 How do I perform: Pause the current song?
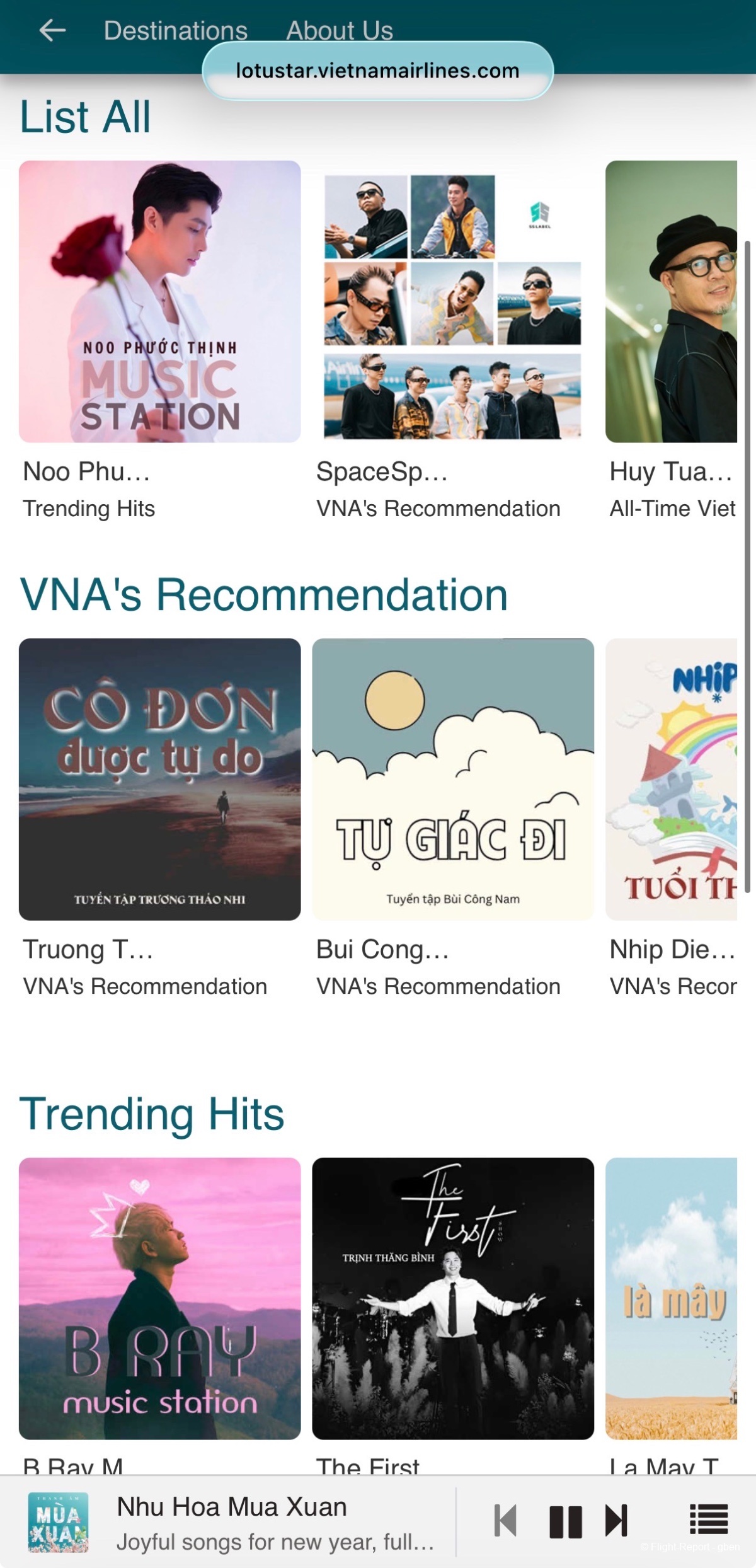click(565, 1521)
